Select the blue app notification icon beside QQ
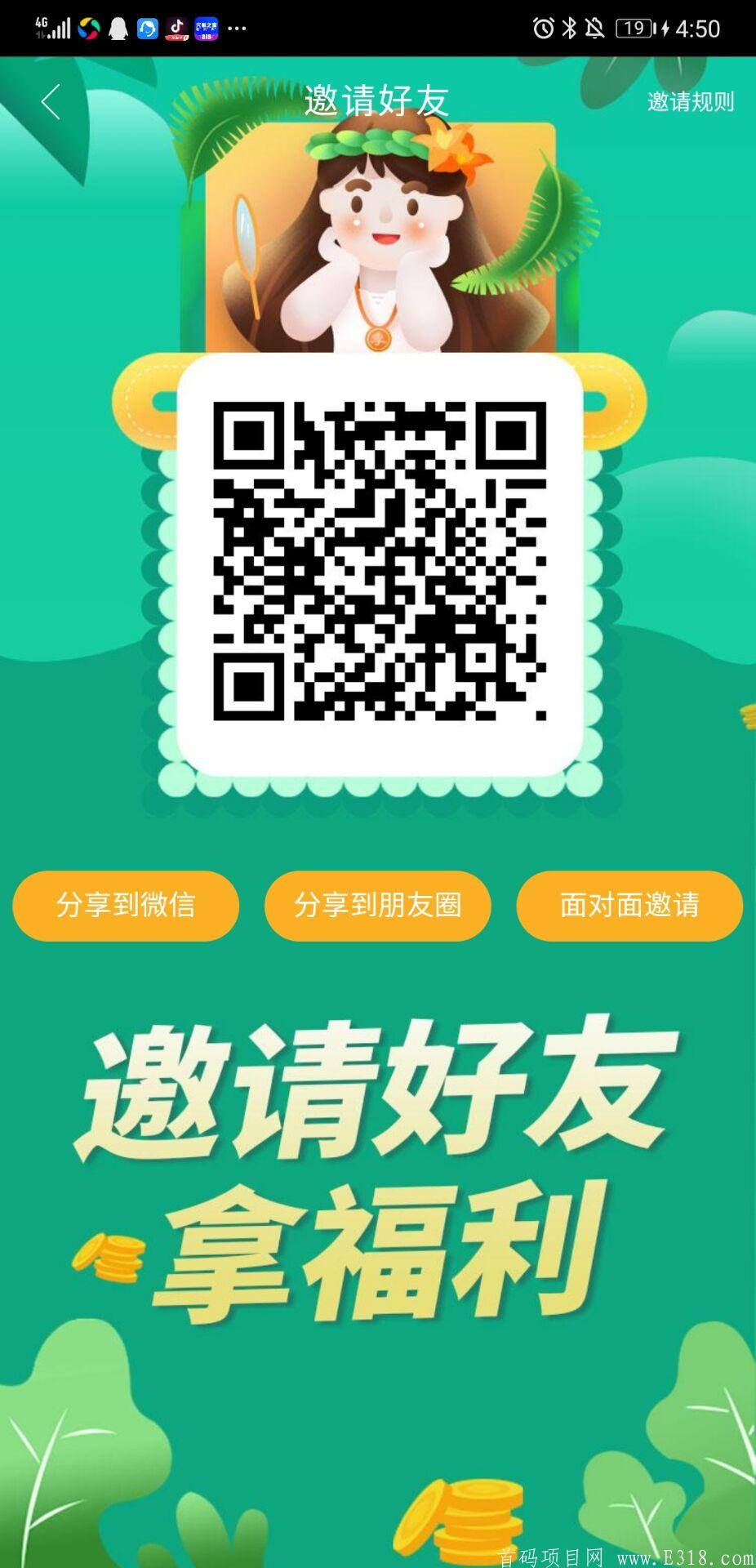Viewport: 756px width, 1568px height. pyautogui.click(x=145, y=29)
